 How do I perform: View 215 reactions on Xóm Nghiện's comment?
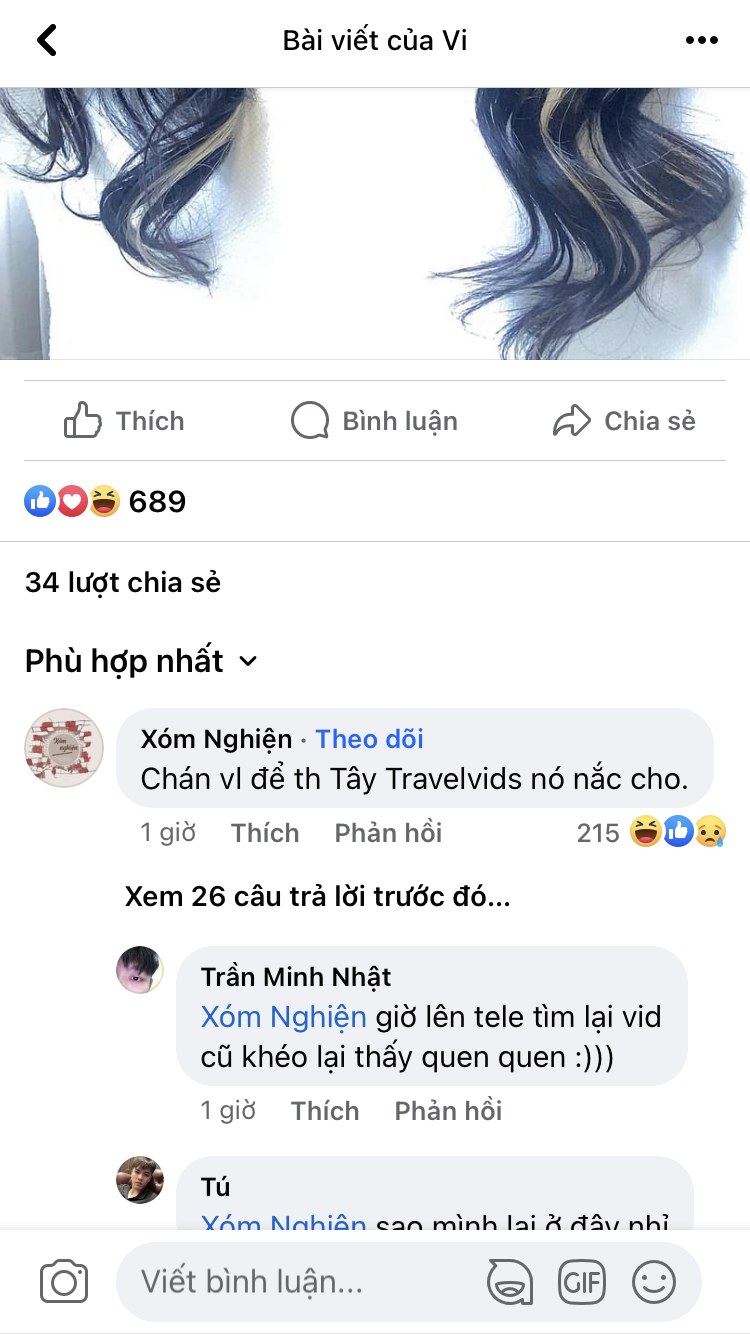tap(651, 833)
